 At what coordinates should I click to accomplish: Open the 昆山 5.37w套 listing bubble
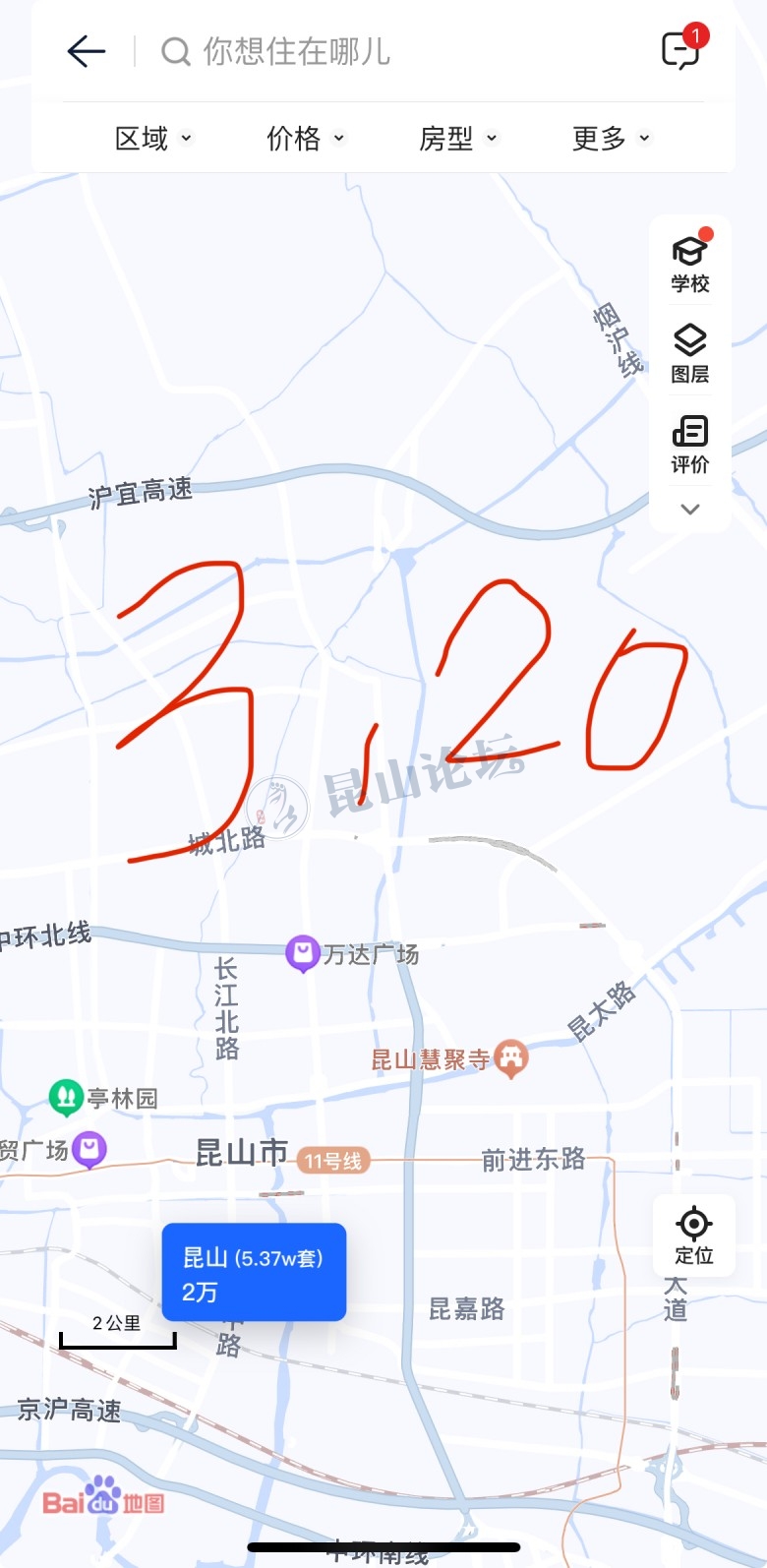pos(254,1272)
